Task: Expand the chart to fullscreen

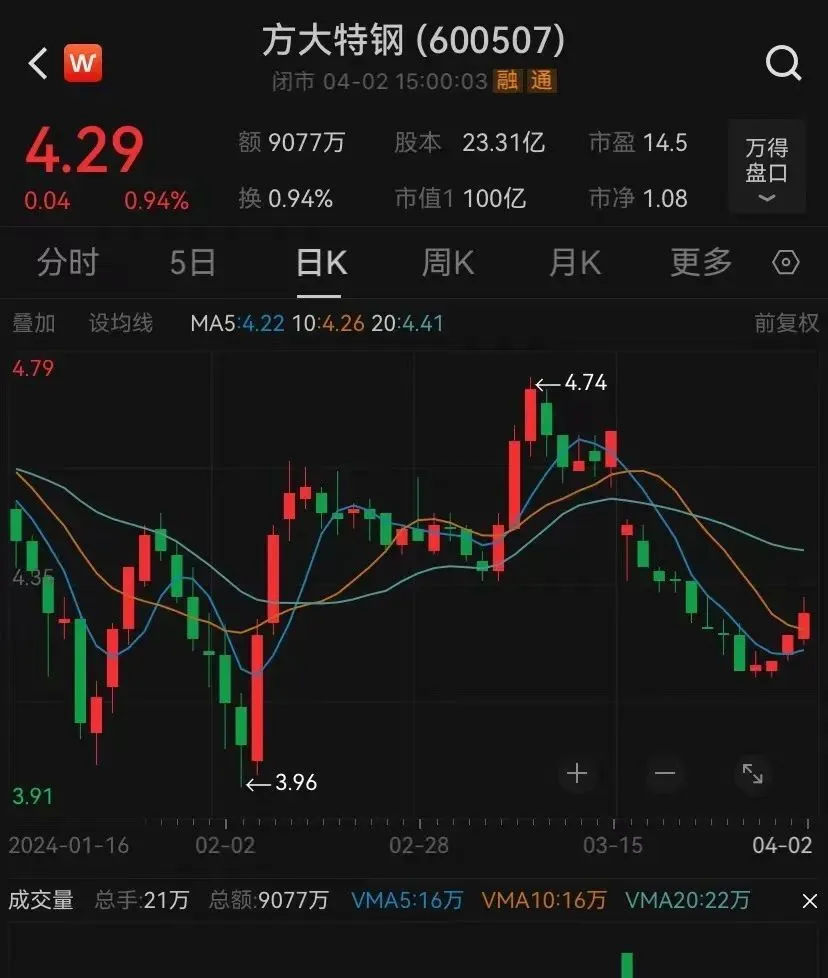Action: point(752,773)
